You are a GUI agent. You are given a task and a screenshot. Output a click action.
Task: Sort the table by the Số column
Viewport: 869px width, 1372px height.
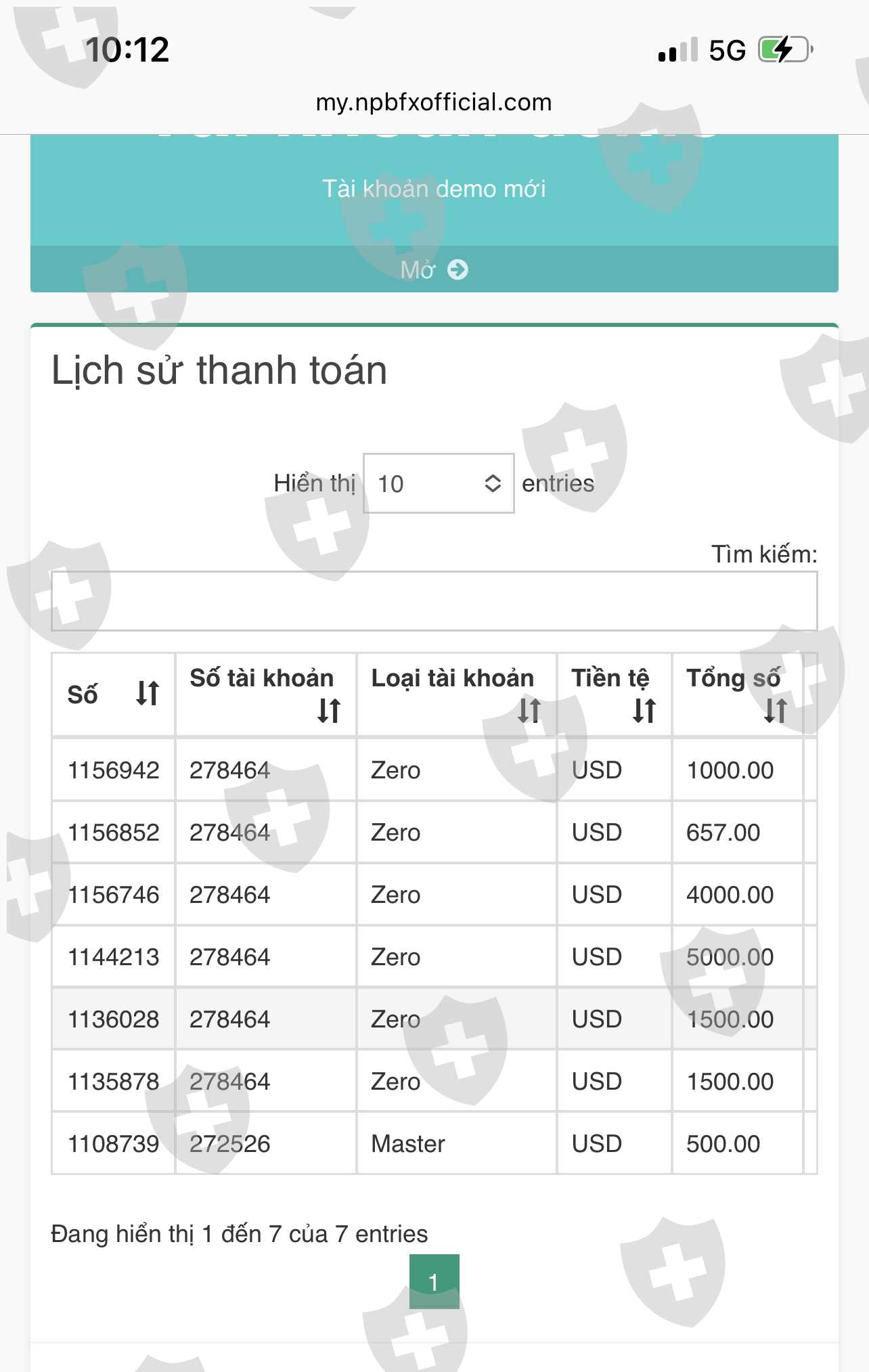[113, 694]
